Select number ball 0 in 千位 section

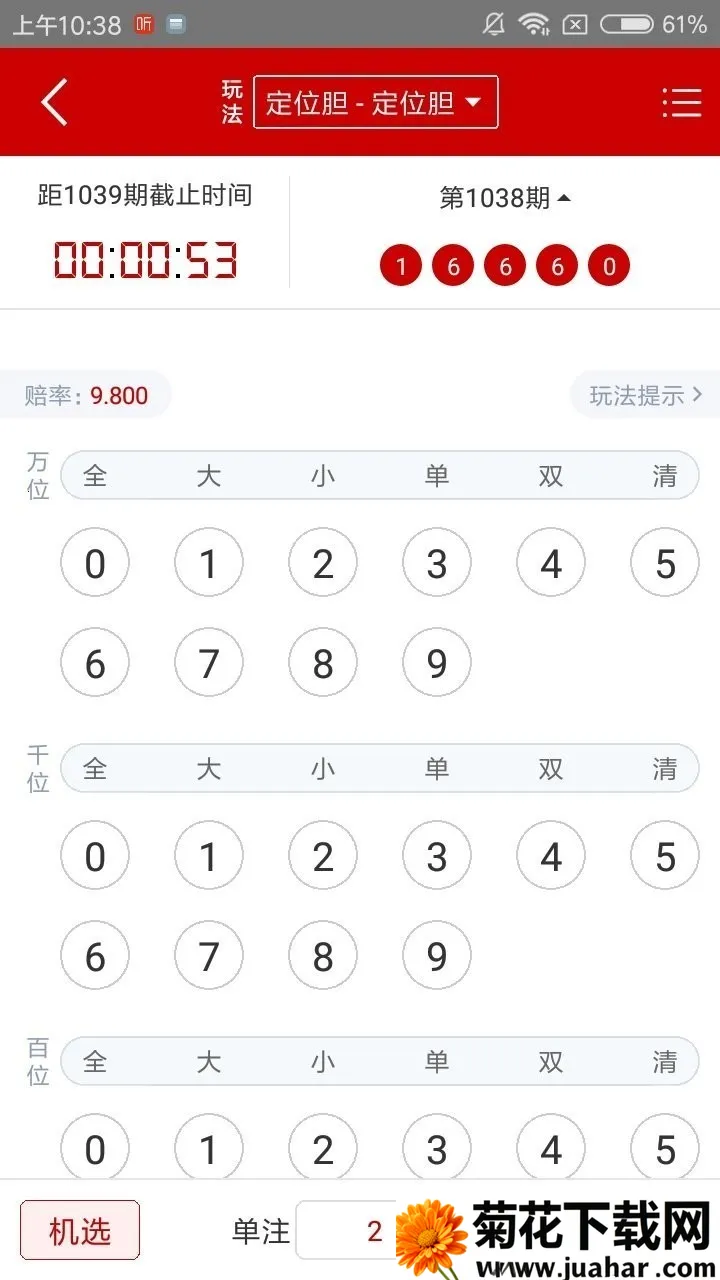pos(95,855)
